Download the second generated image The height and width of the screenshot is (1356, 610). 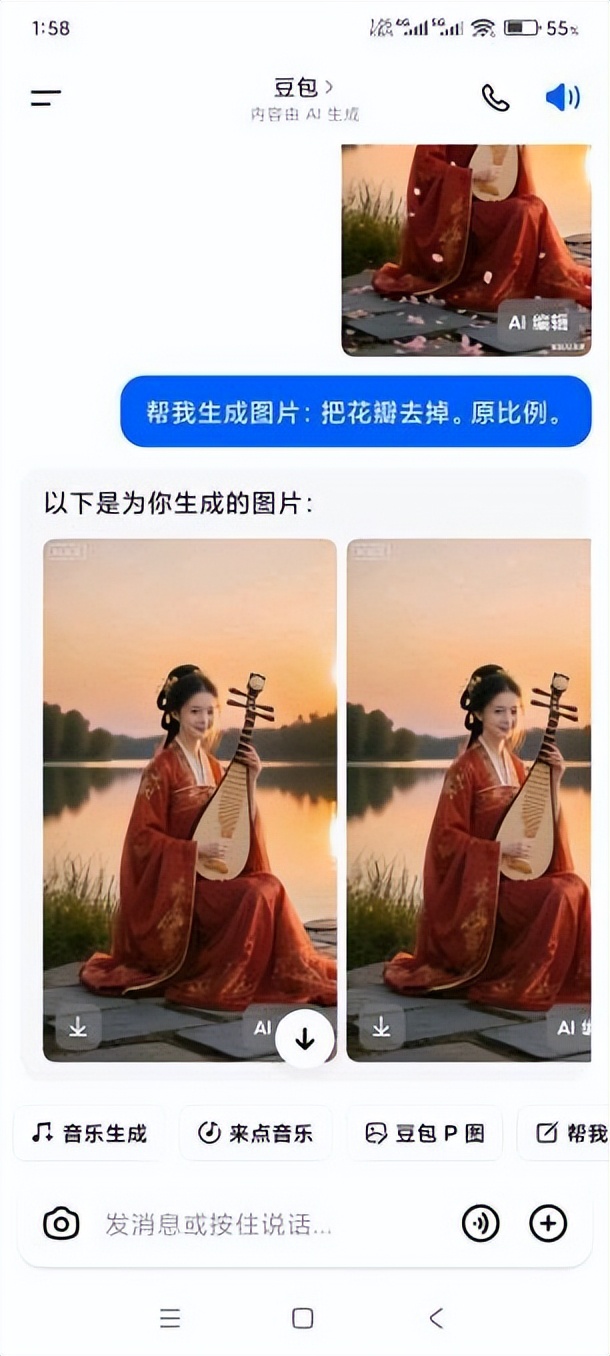381,1027
